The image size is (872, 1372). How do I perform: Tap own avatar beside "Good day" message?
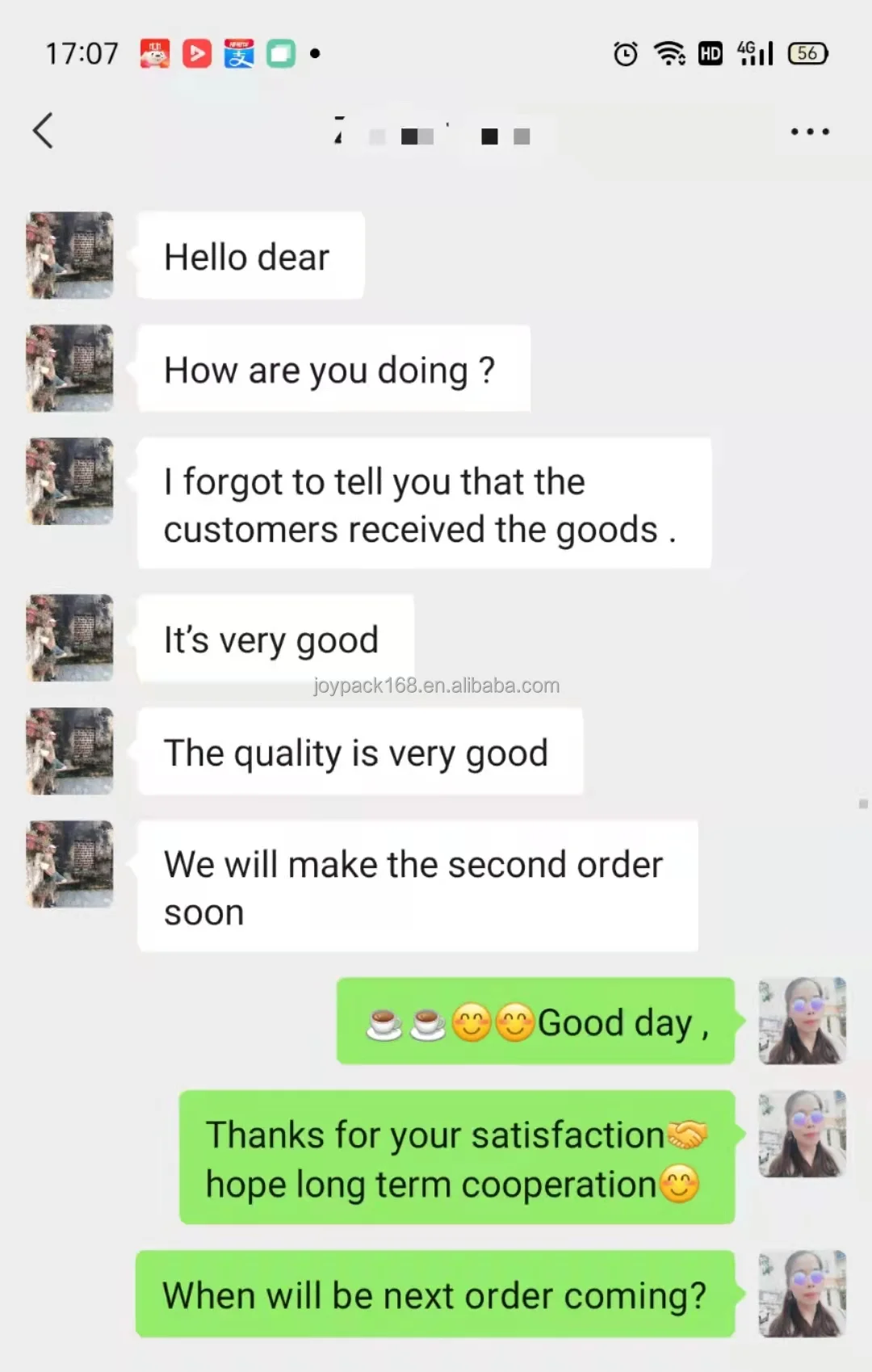coord(802,1021)
